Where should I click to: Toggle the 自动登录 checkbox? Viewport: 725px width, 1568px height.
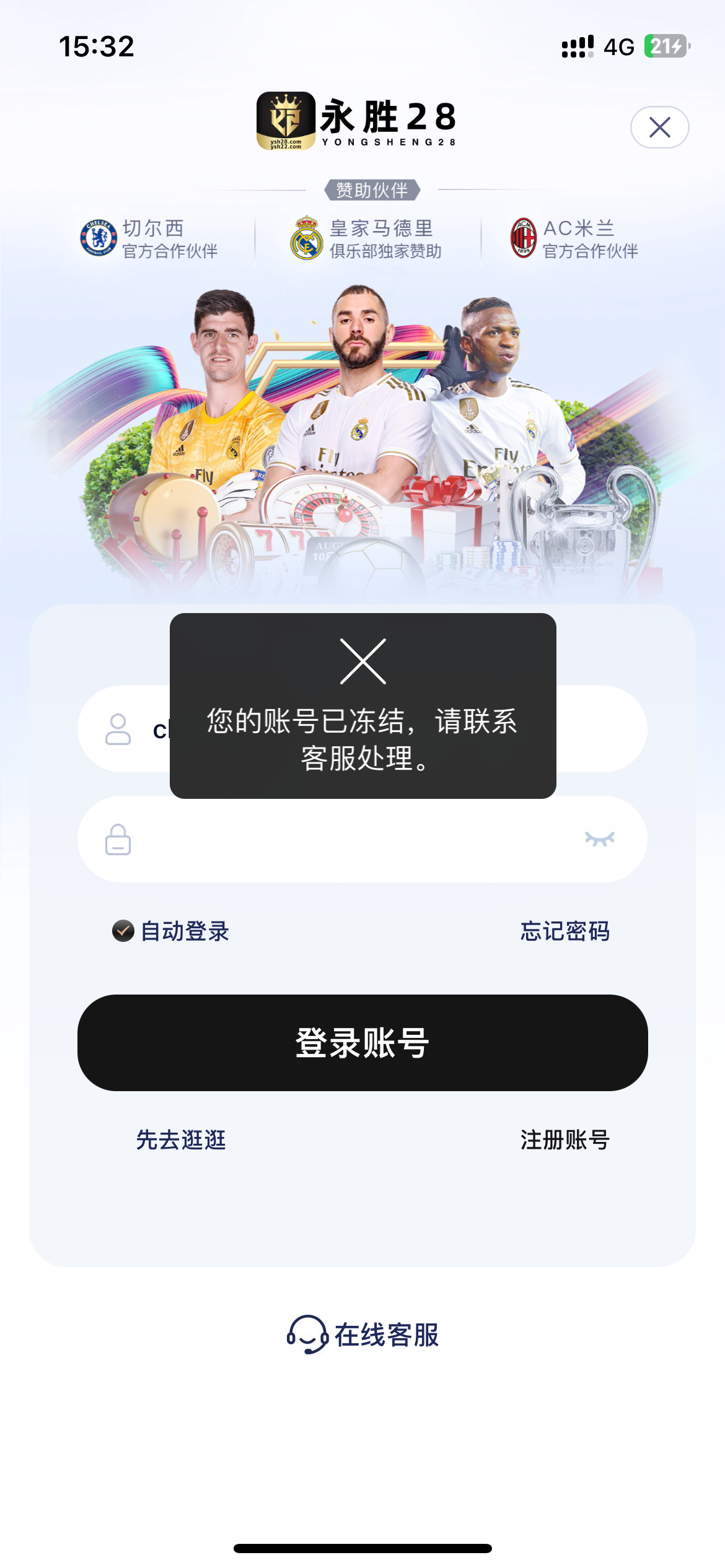(x=123, y=930)
